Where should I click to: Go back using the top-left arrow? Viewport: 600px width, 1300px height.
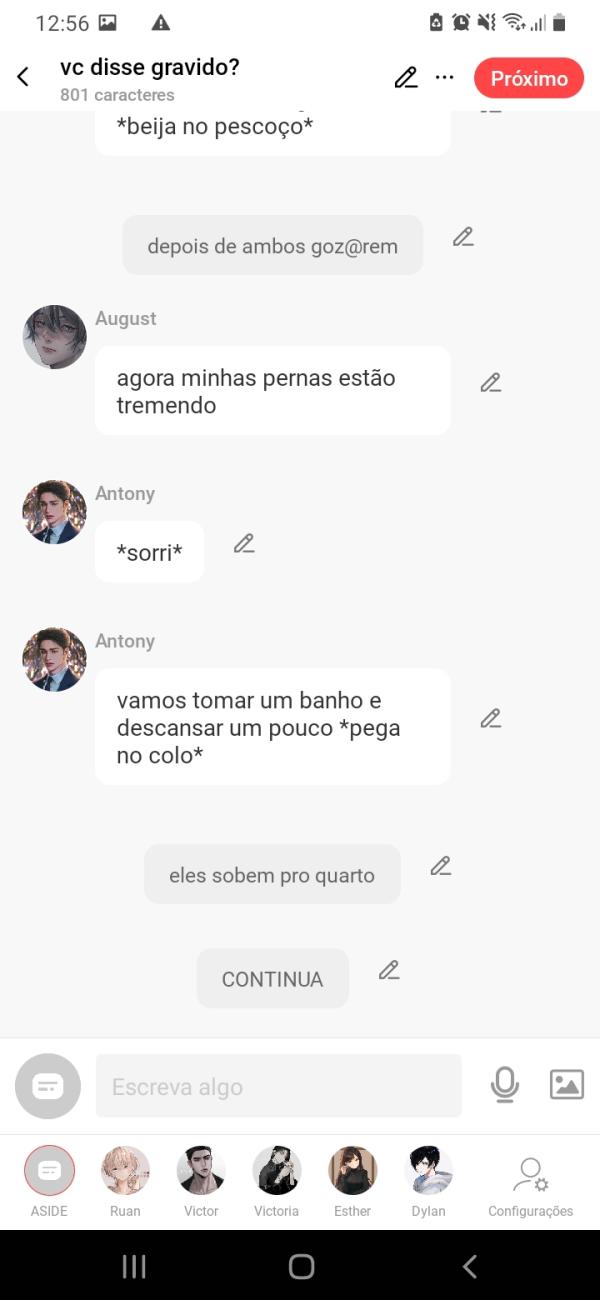point(23,77)
